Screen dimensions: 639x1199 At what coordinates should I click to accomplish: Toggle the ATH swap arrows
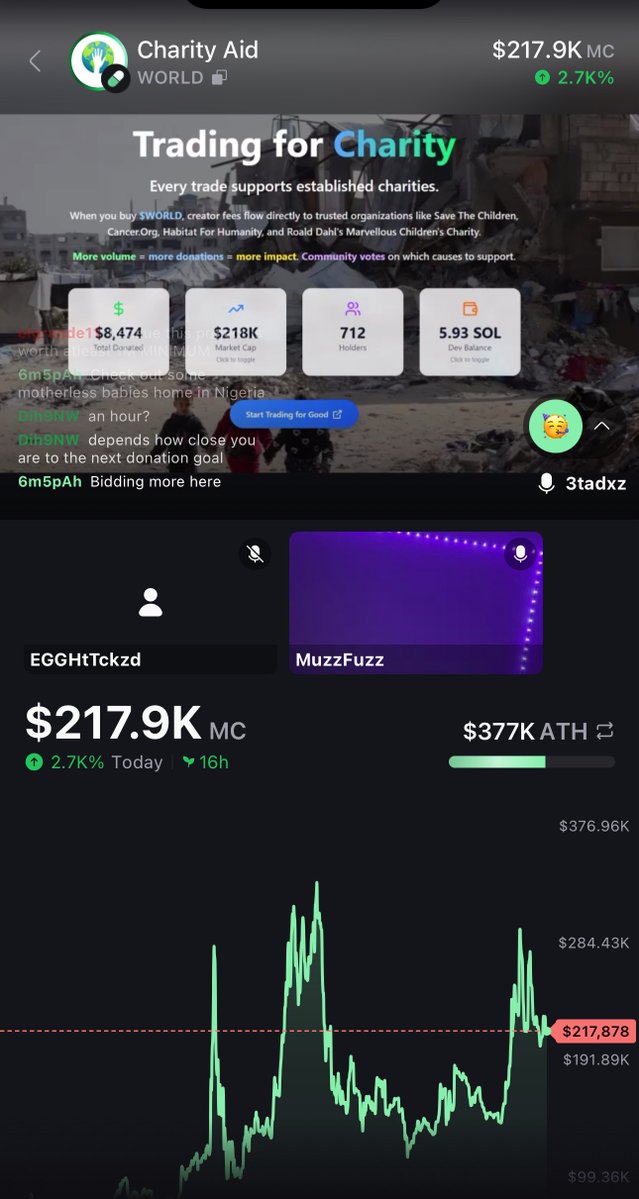[x=604, y=732]
